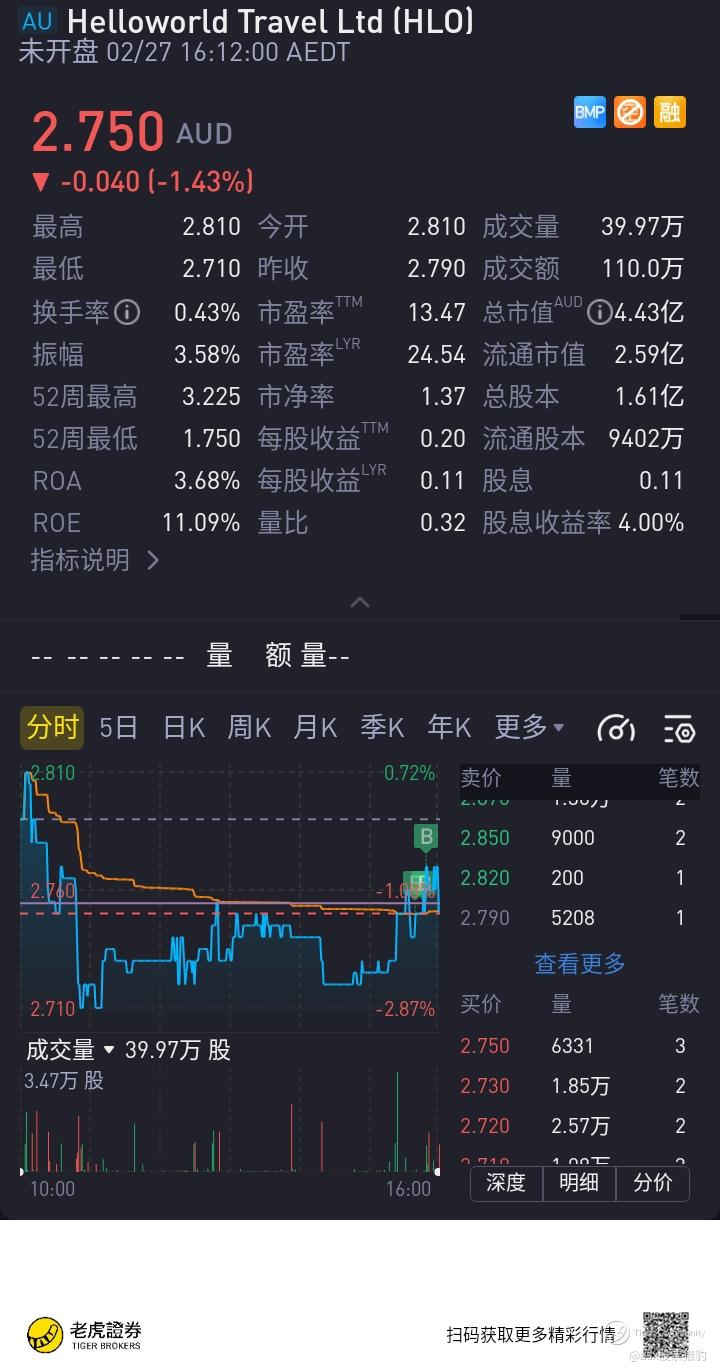View the 季K chart
Screen dimensions: 720x1372
click(x=382, y=727)
